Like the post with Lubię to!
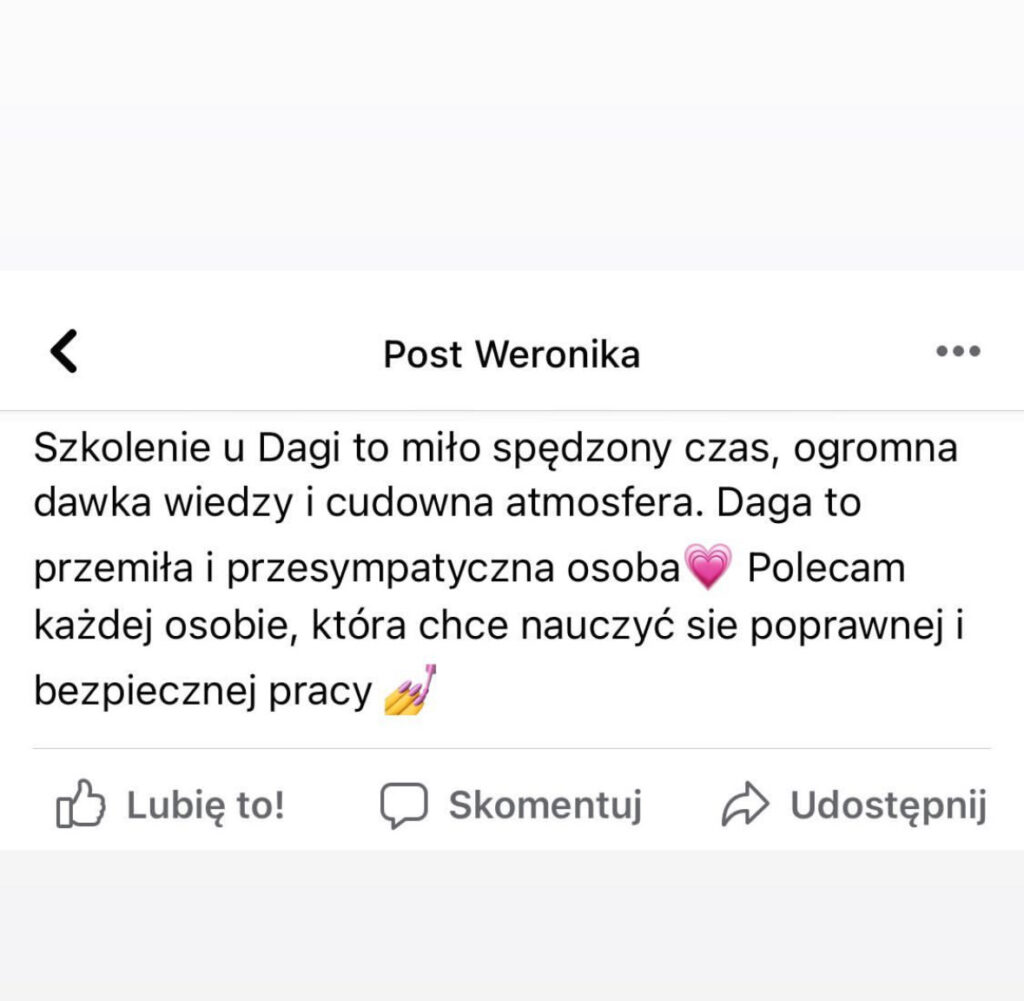Viewport: 1024px width, 1001px height. click(x=170, y=805)
